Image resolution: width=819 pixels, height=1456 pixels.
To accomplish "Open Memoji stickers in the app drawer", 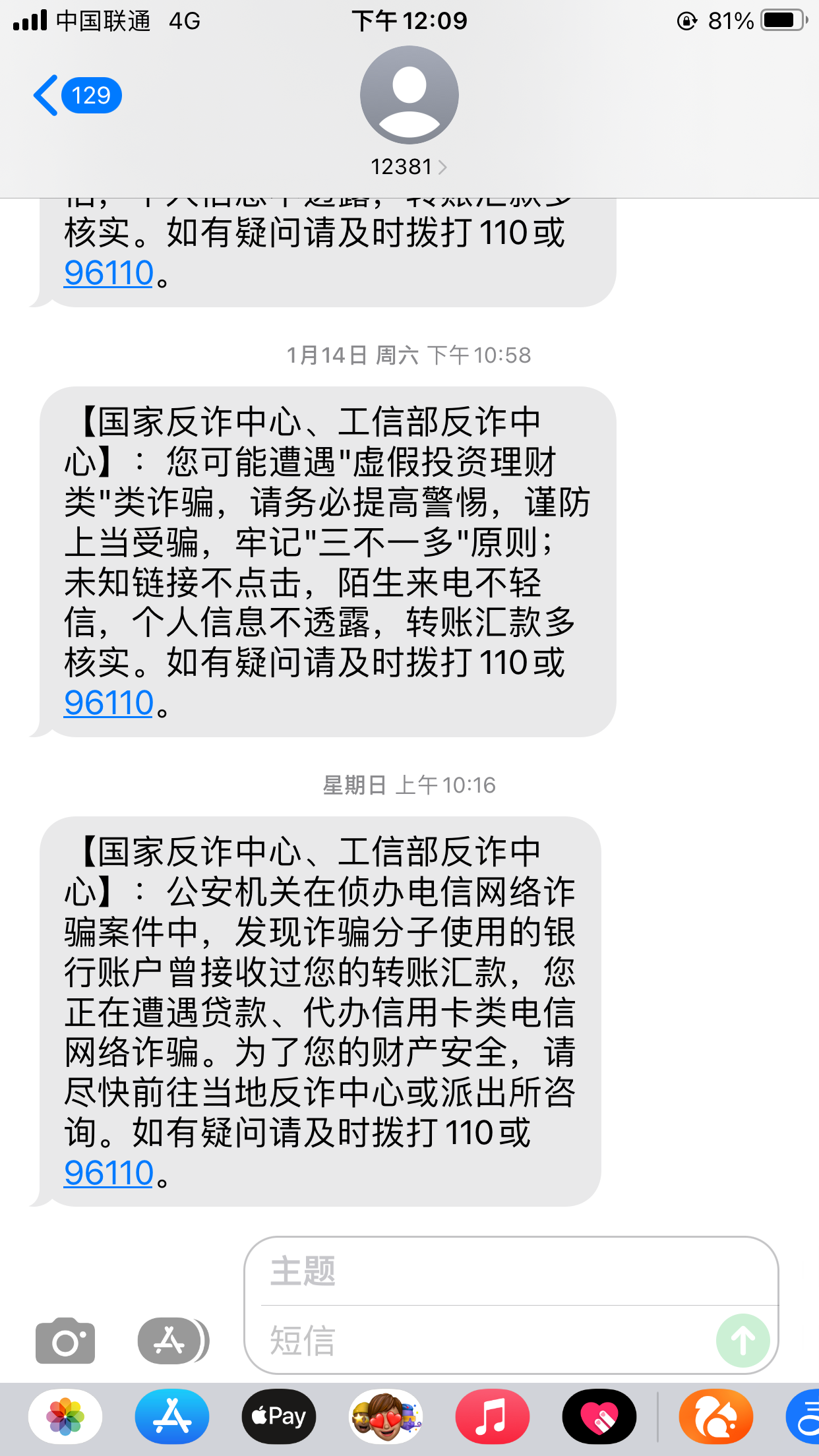I will tap(386, 1416).
